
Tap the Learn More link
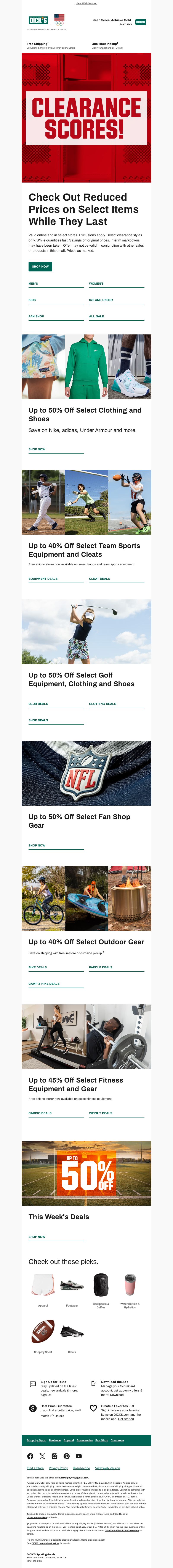pos(125,24)
